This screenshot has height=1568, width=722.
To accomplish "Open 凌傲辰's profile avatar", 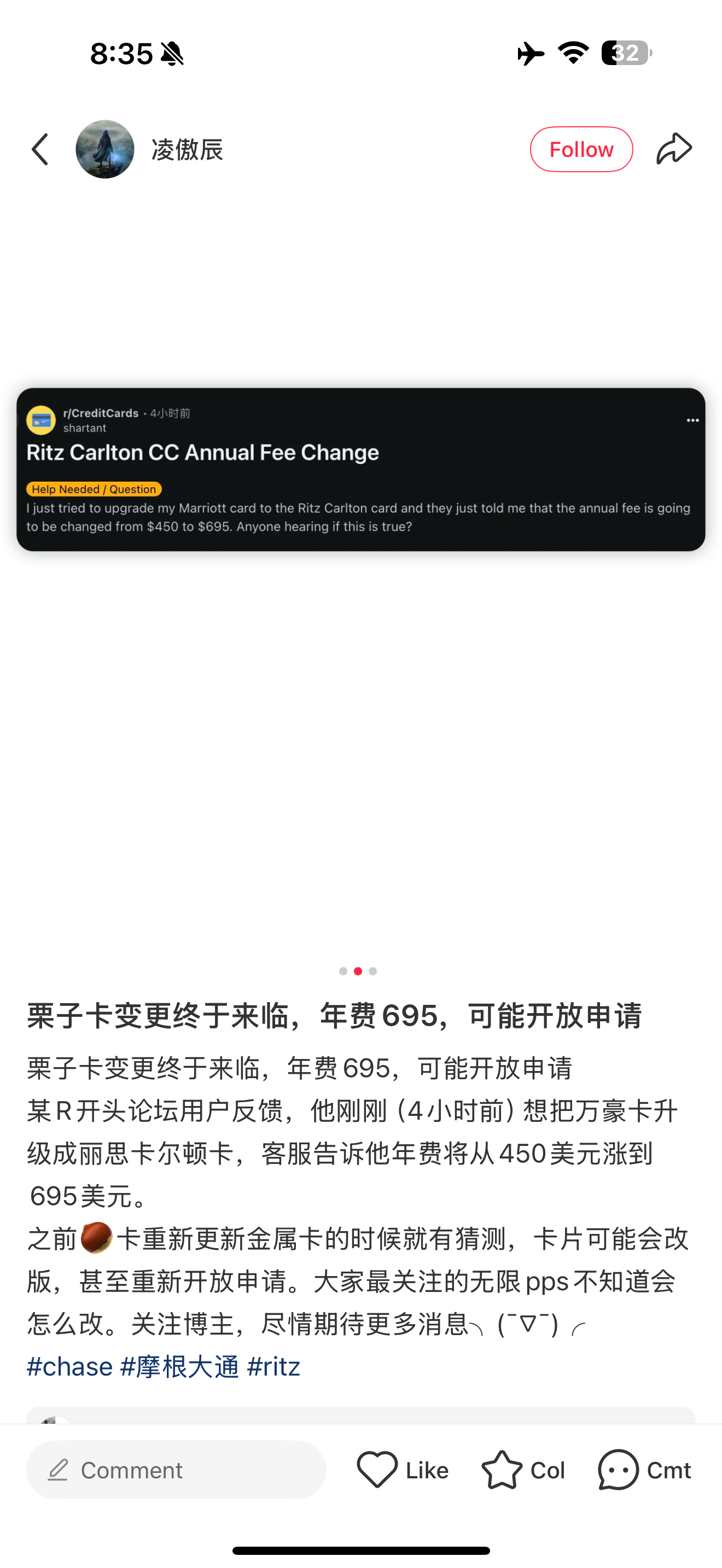I will [x=104, y=150].
